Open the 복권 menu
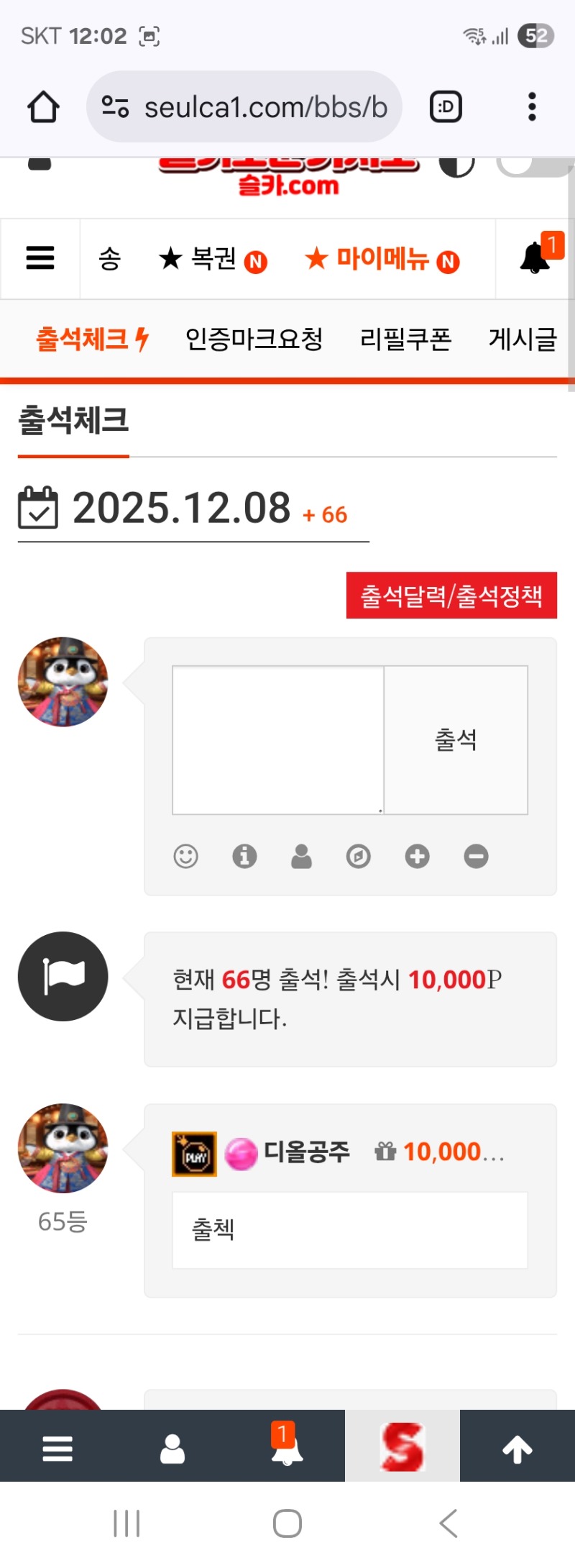This screenshot has height=1568, width=575. point(213,258)
